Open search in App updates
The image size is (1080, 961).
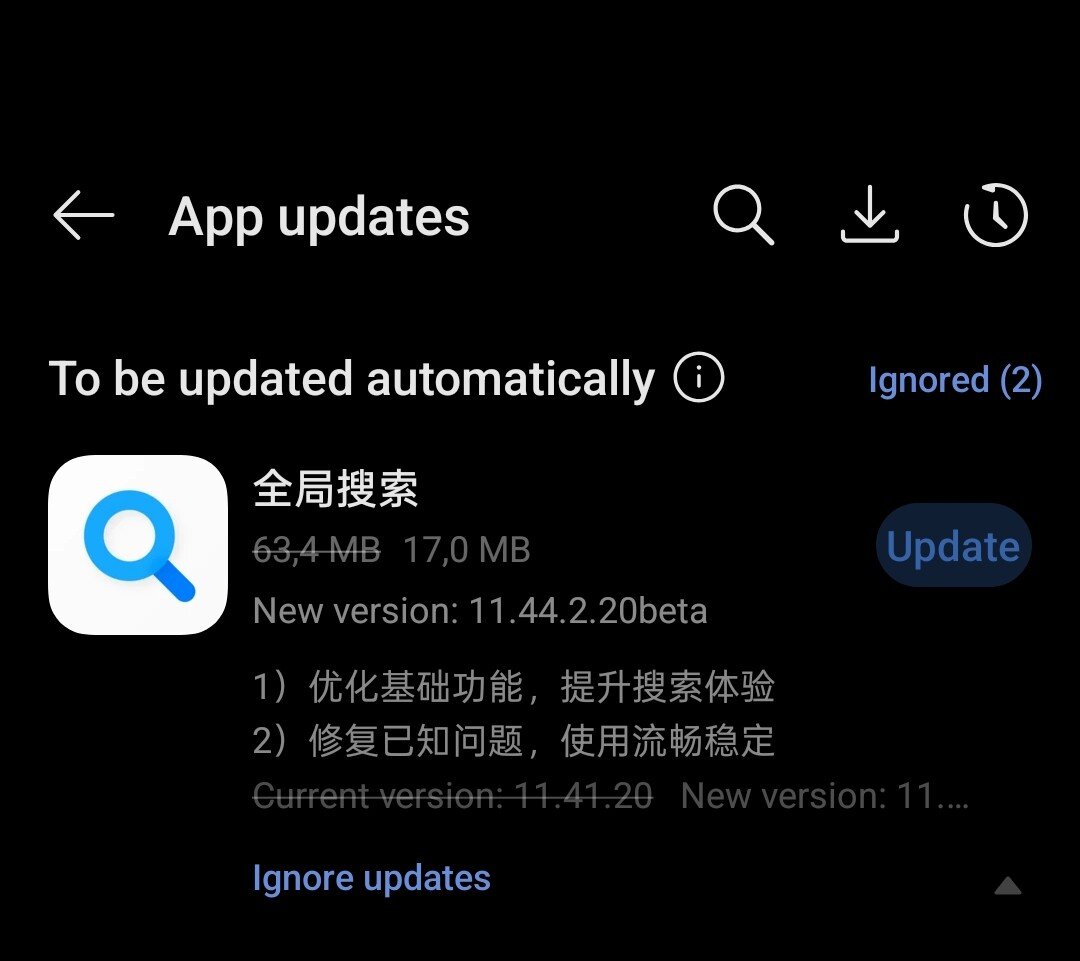pyautogui.click(x=743, y=216)
